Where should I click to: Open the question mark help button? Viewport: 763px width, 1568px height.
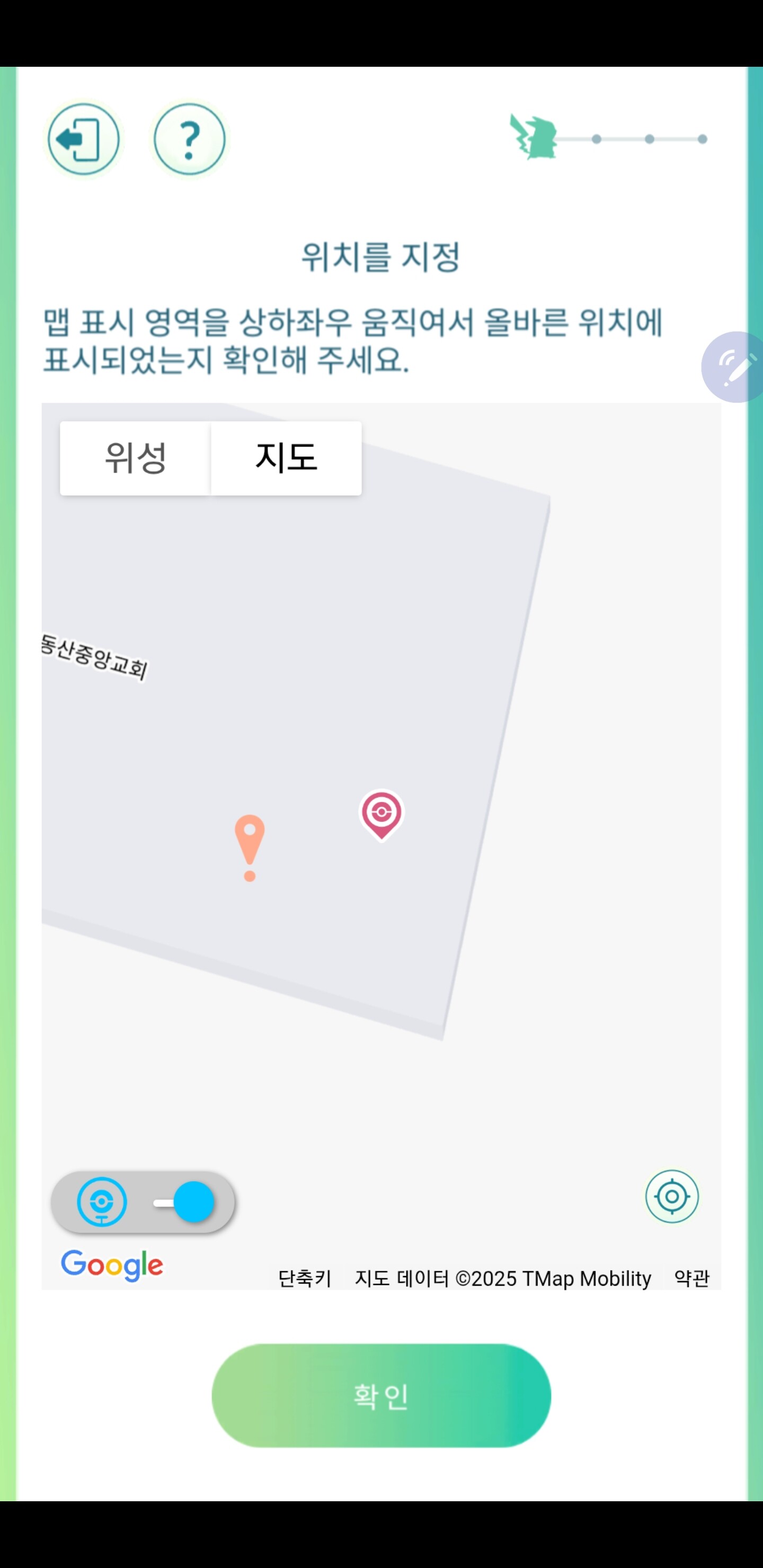coord(189,139)
